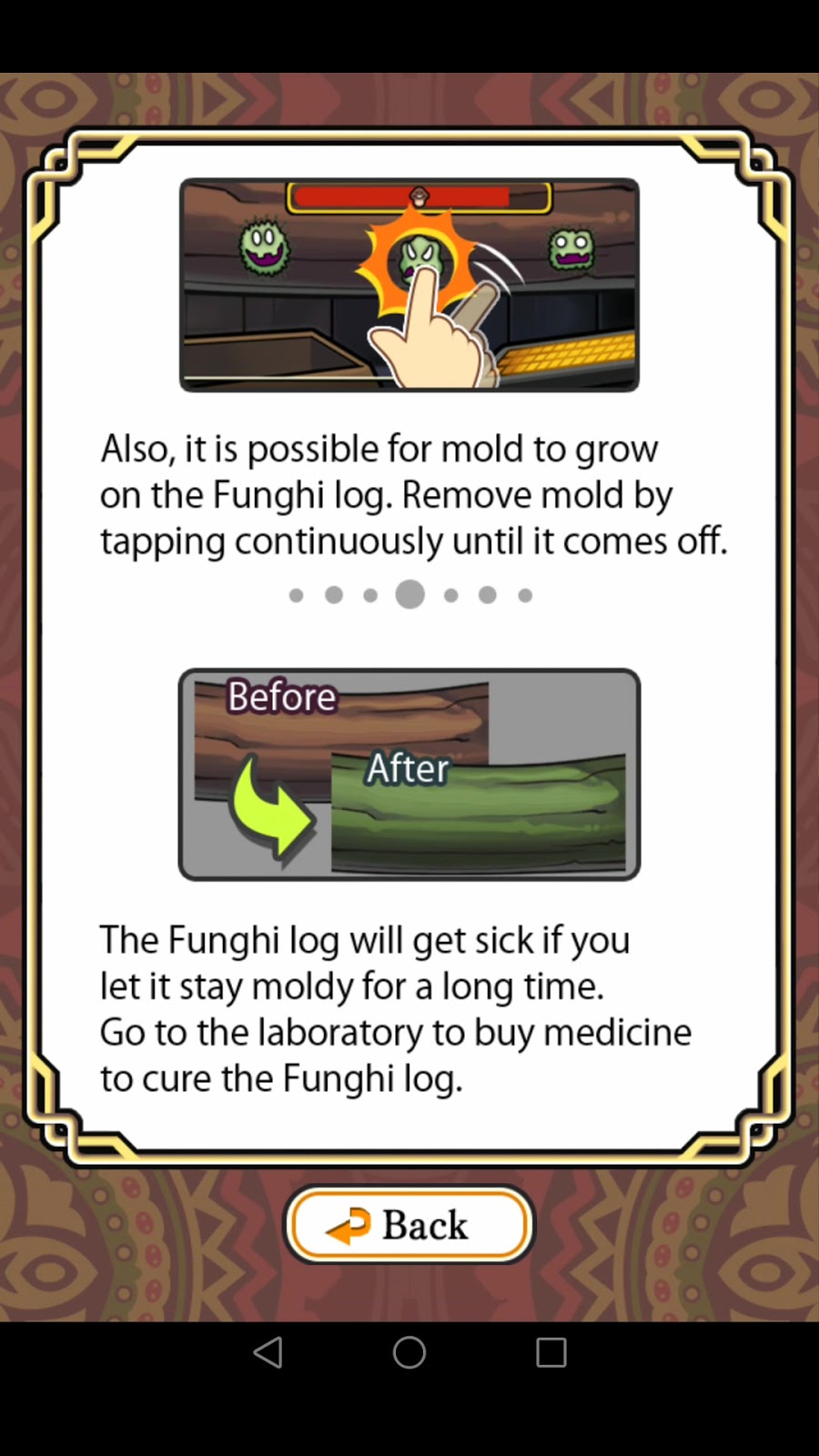Open the recent apps view

point(551,1352)
